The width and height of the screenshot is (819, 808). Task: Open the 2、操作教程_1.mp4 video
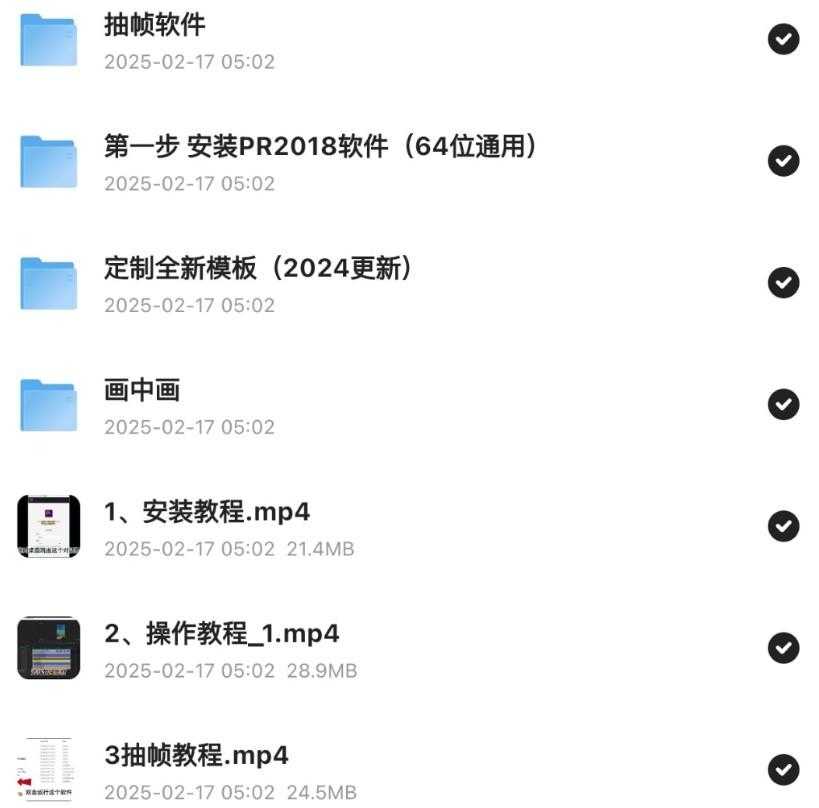[x=222, y=634]
